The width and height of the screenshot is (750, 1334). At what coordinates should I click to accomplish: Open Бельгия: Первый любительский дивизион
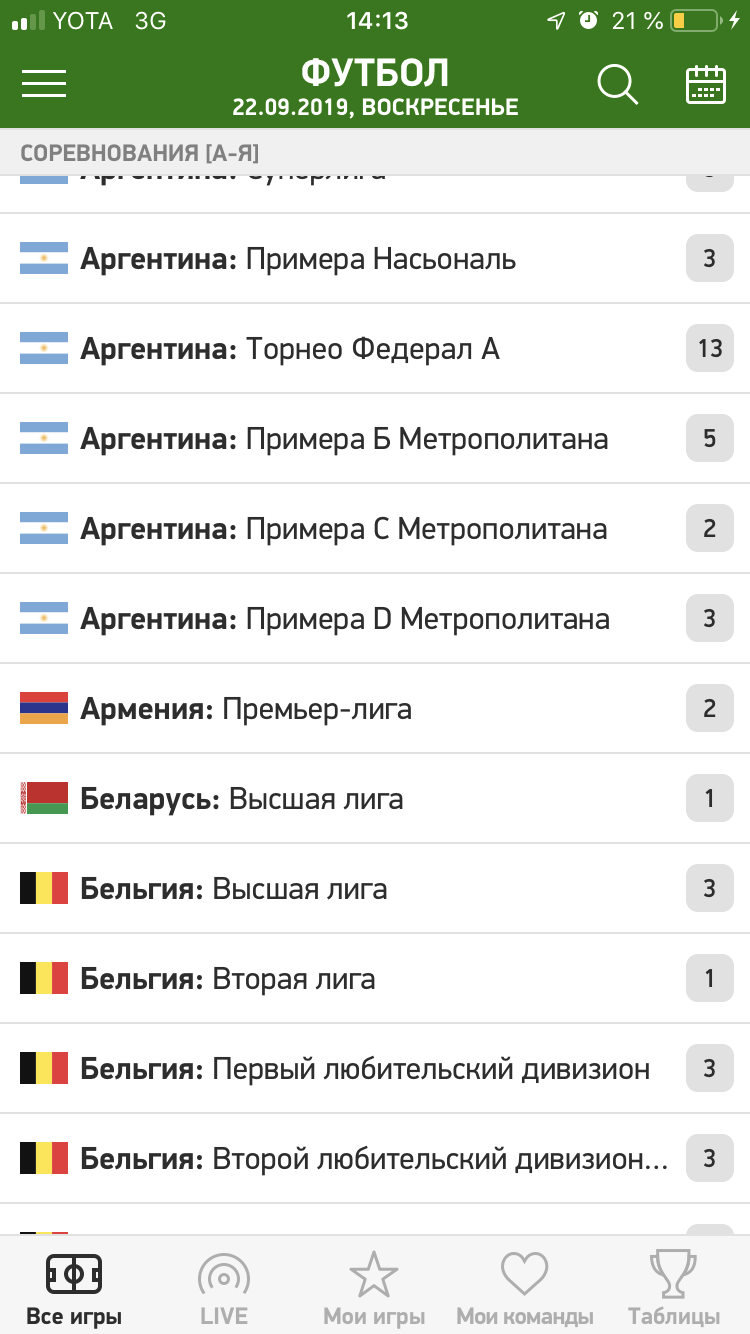(375, 1069)
